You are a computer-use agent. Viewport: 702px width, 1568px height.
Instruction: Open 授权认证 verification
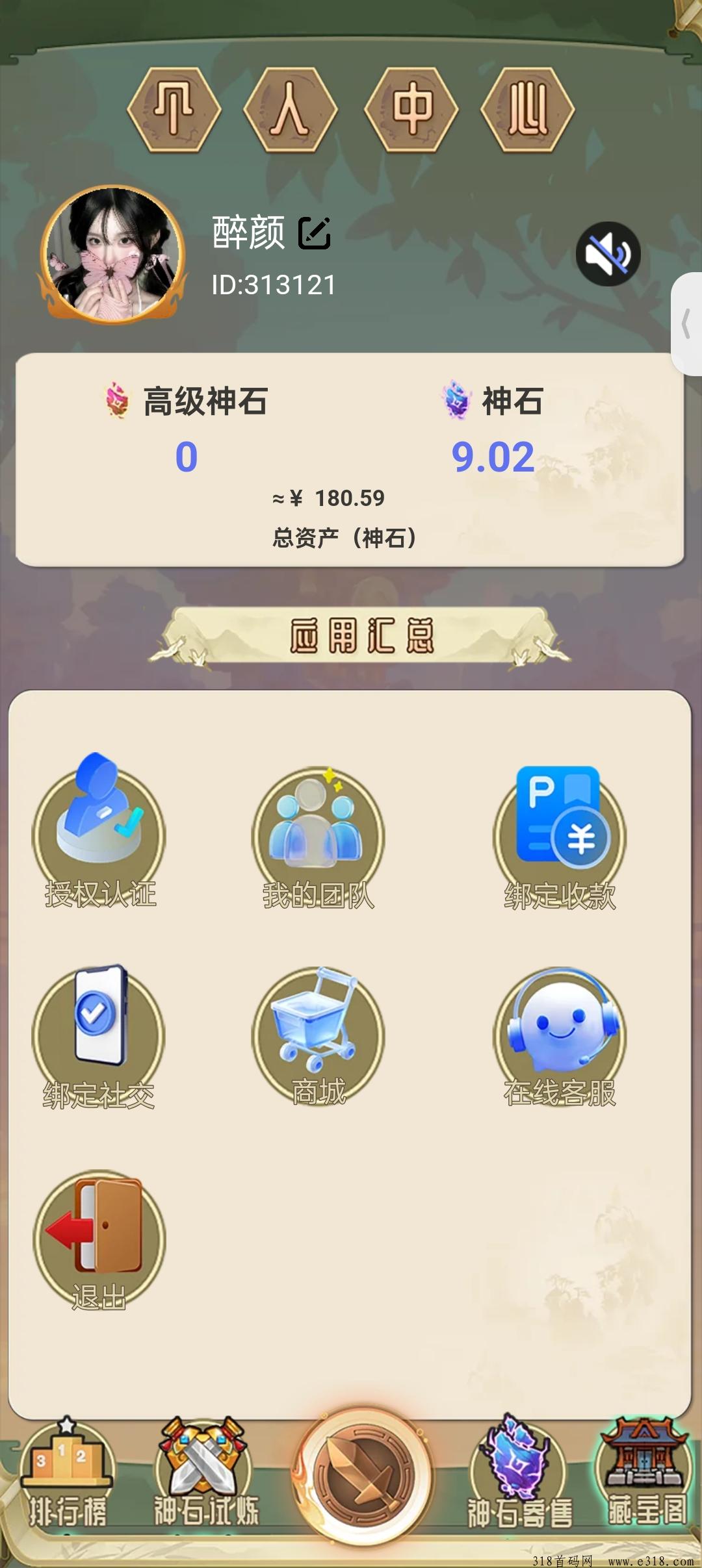point(99,833)
